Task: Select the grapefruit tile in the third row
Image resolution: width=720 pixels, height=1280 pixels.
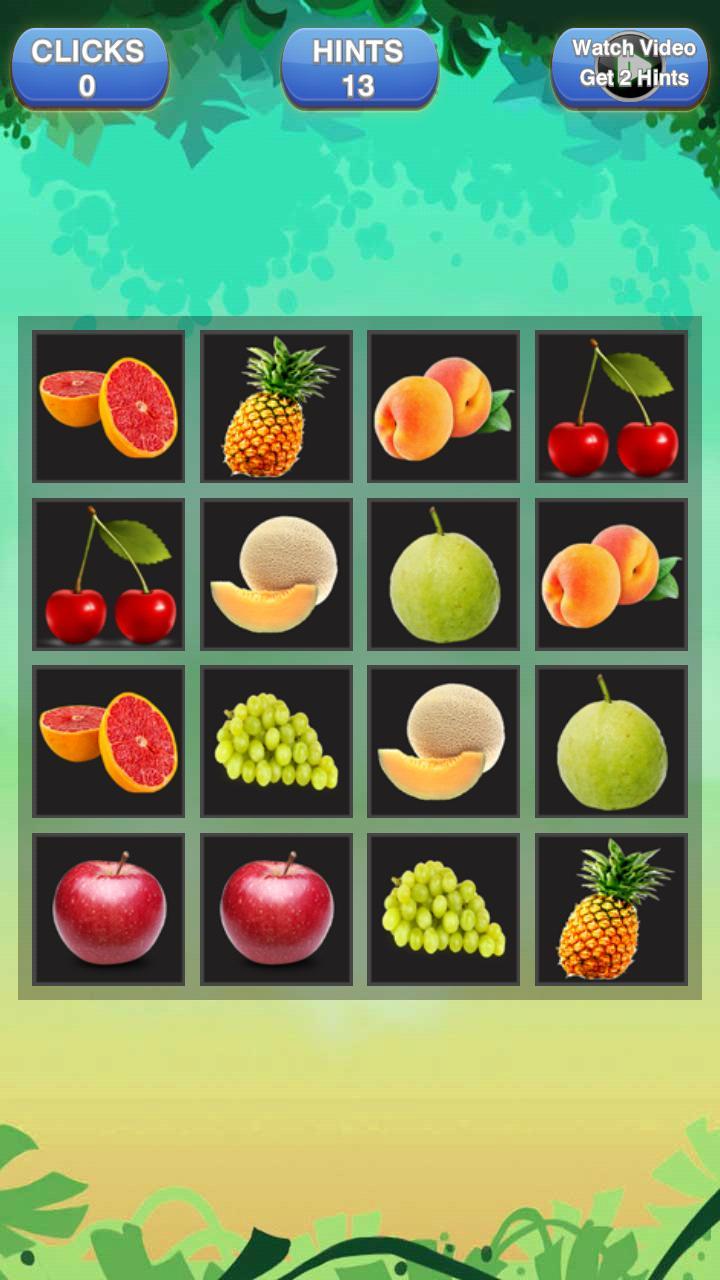Action: click(107, 741)
